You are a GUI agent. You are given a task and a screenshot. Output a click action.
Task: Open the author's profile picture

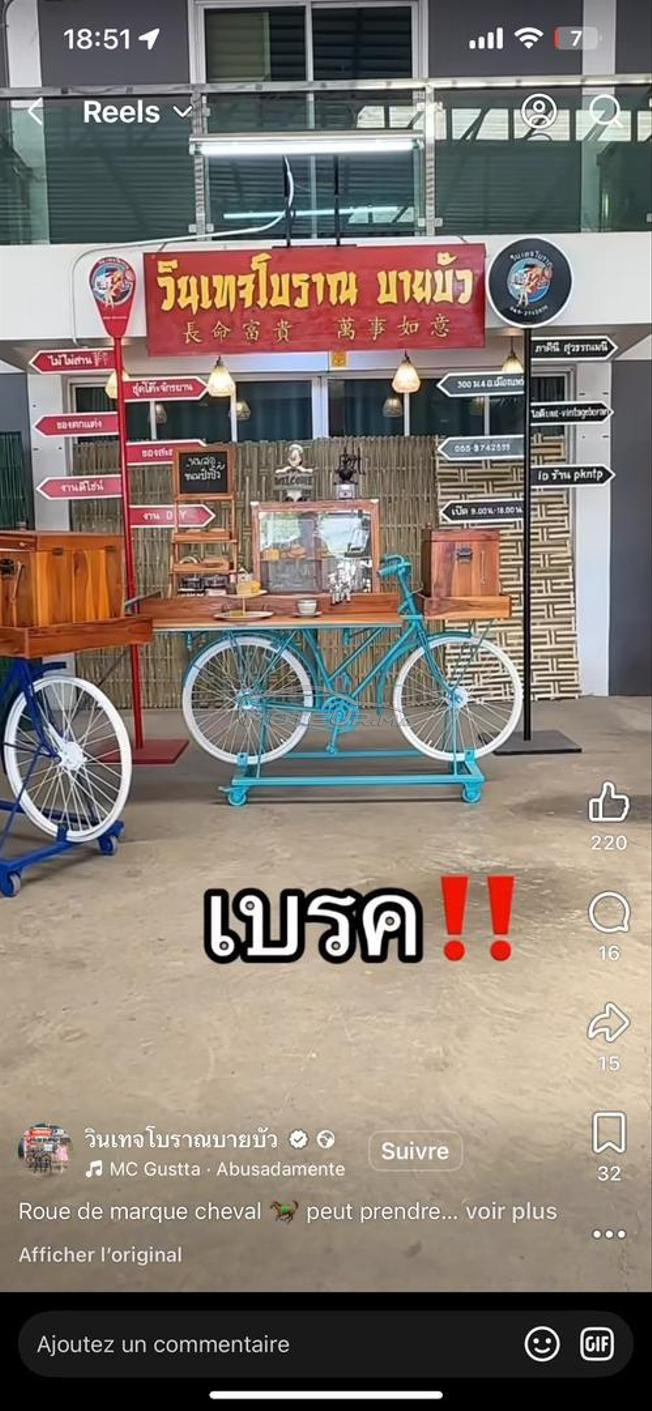[x=44, y=1150]
